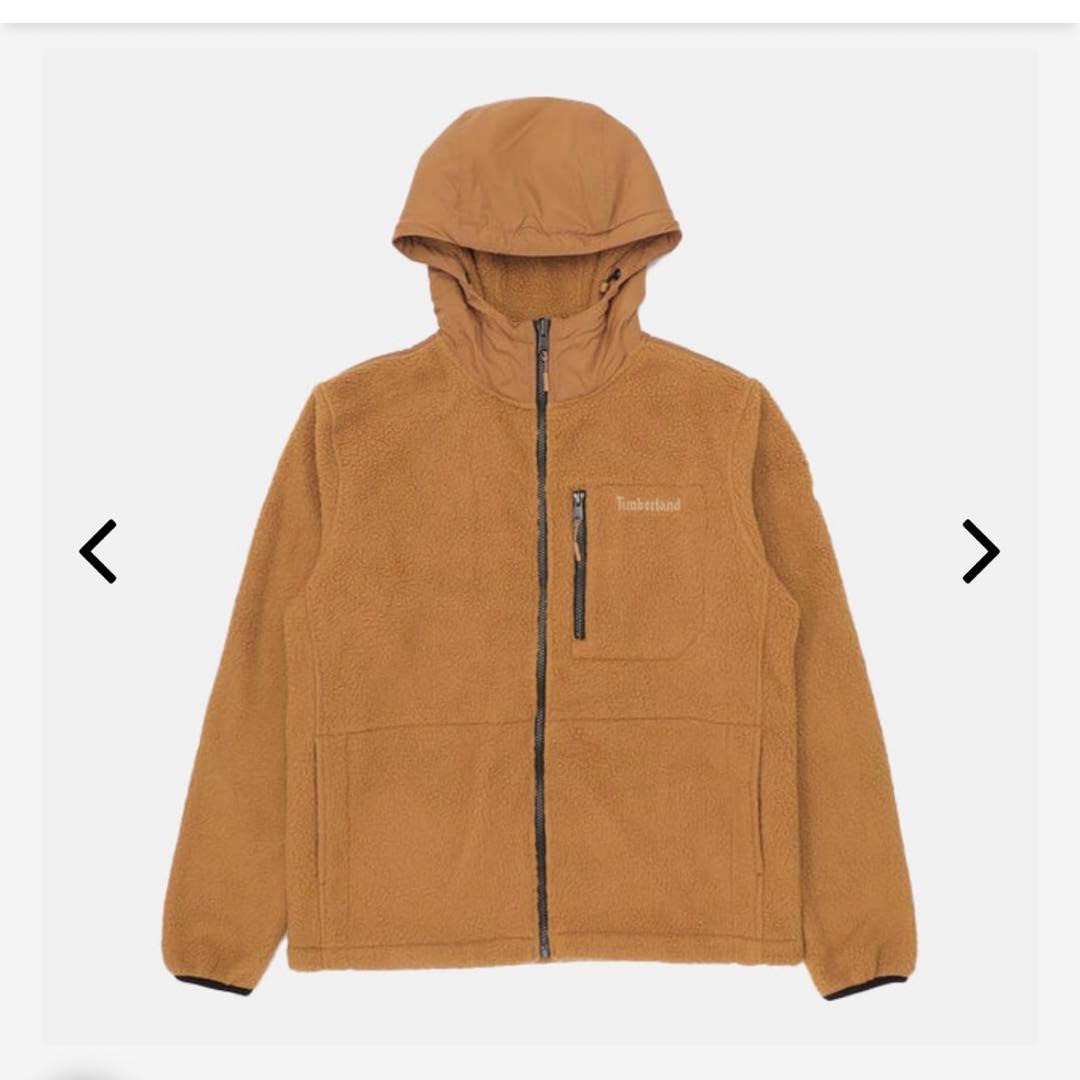Show the previous product image
1080x1080 pixels.
pos(98,551)
